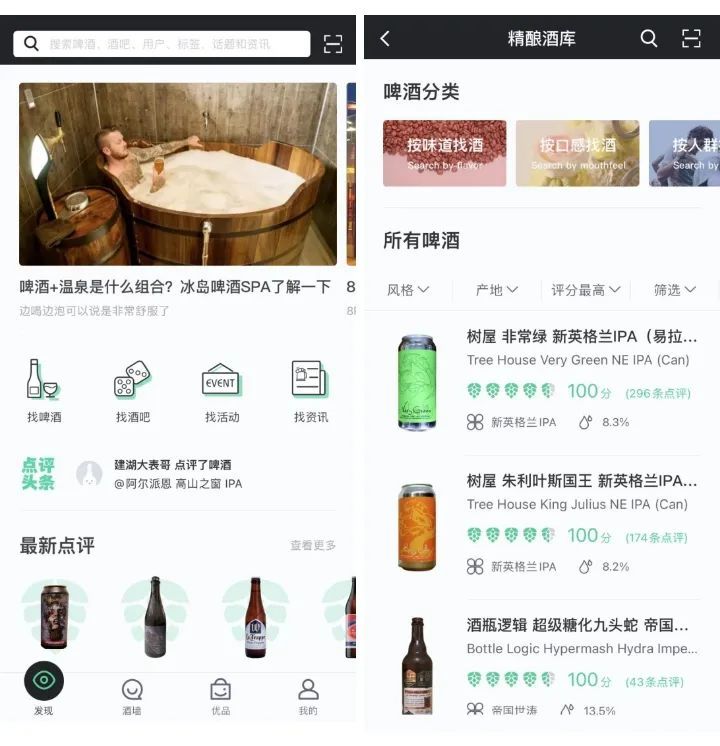Viewport: 720px width, 746px height.
Task: Switch to the 优品 tab
Action: pyautogui.click(x=220, y=697)
